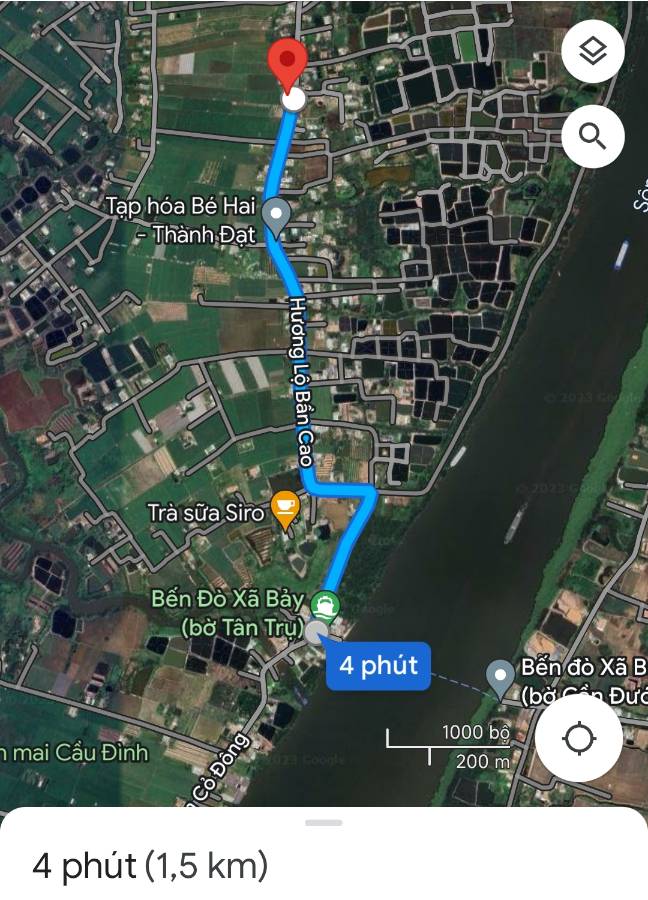The width and height of the screenshot is (648, 900).
Task: Select Bến Đò Xã Bảy (bờ Tân Trụ) ferry marker
Action: [325, 604]
